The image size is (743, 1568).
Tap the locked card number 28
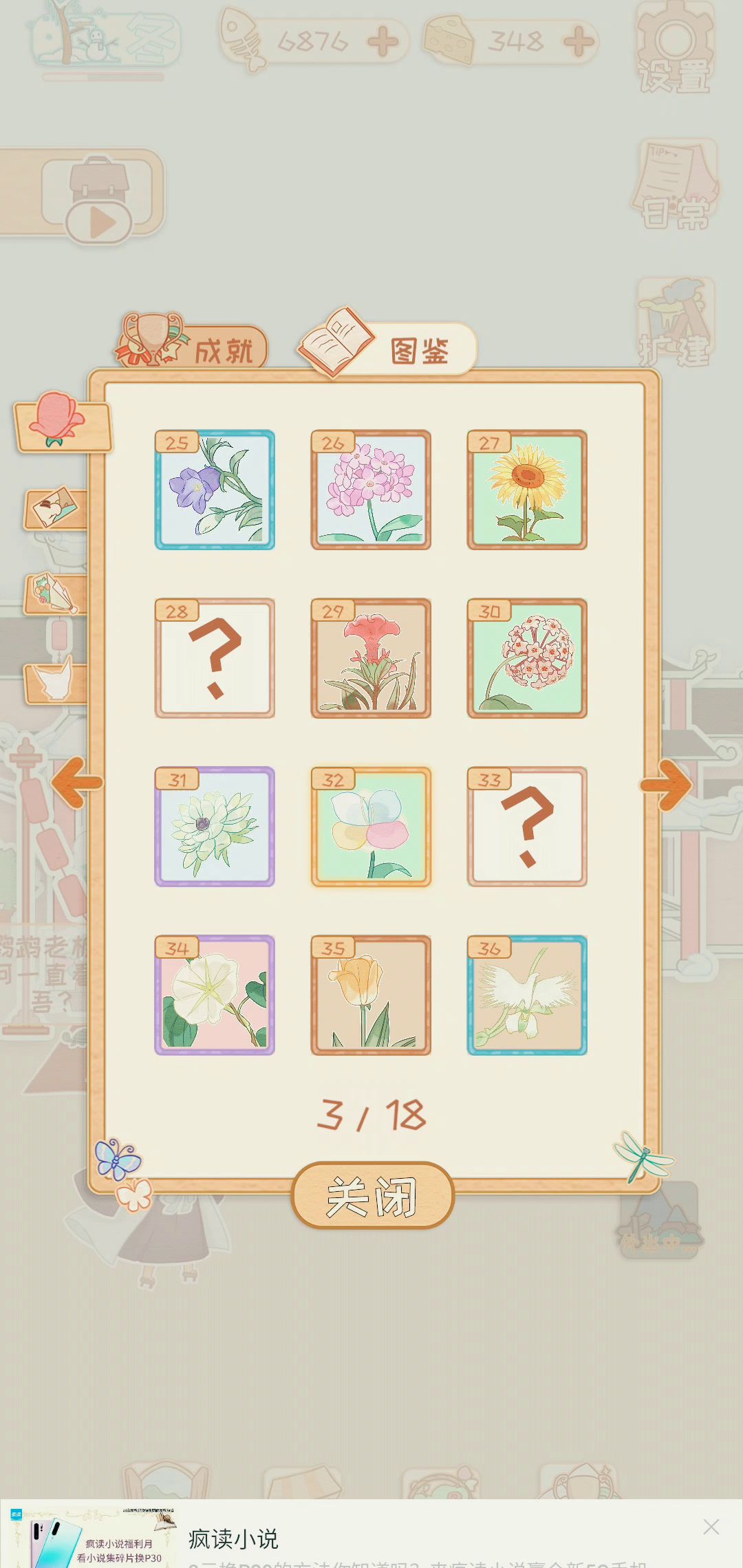click(x=215, y=658)
